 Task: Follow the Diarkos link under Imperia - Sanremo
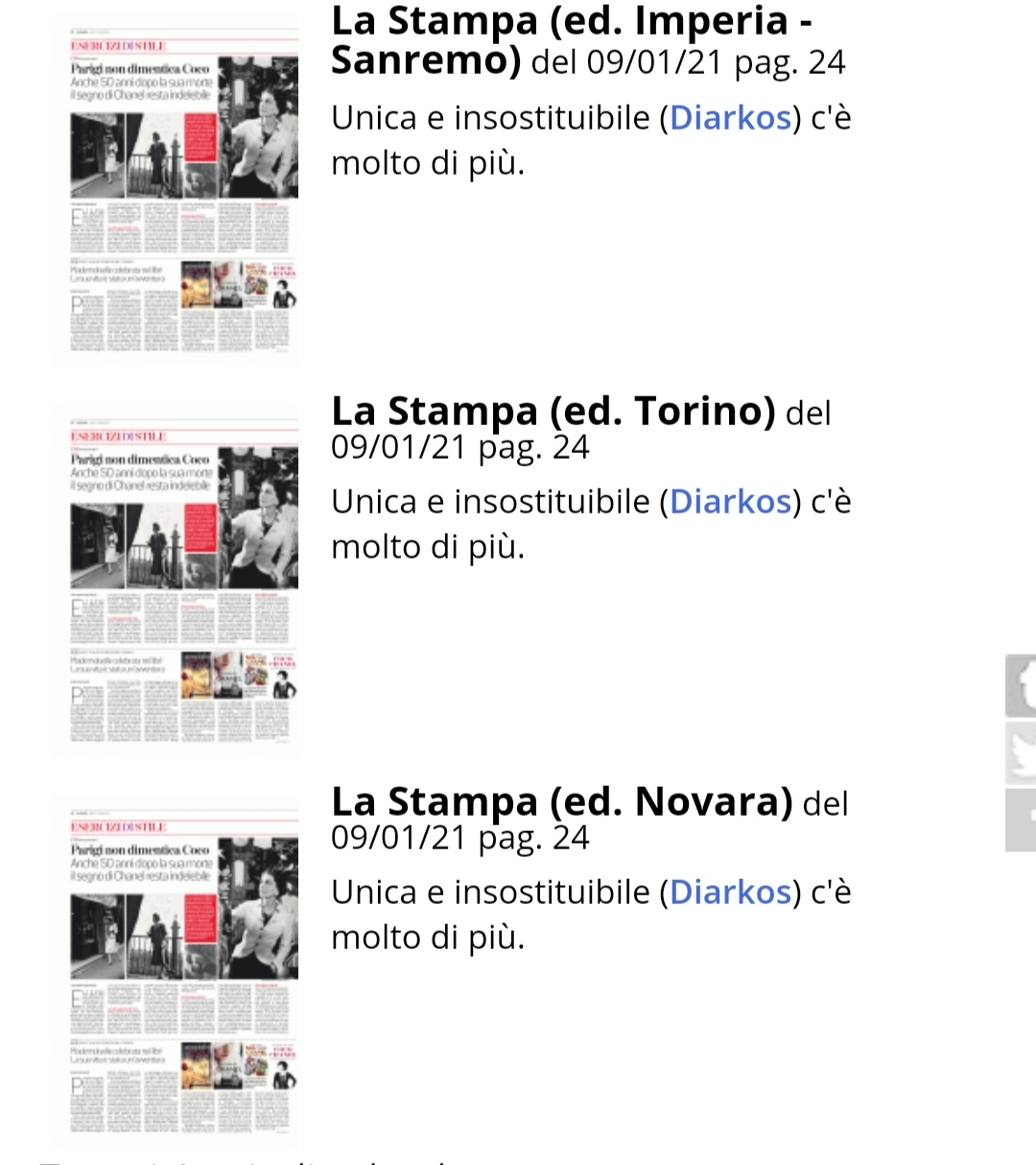click(730, 118)
